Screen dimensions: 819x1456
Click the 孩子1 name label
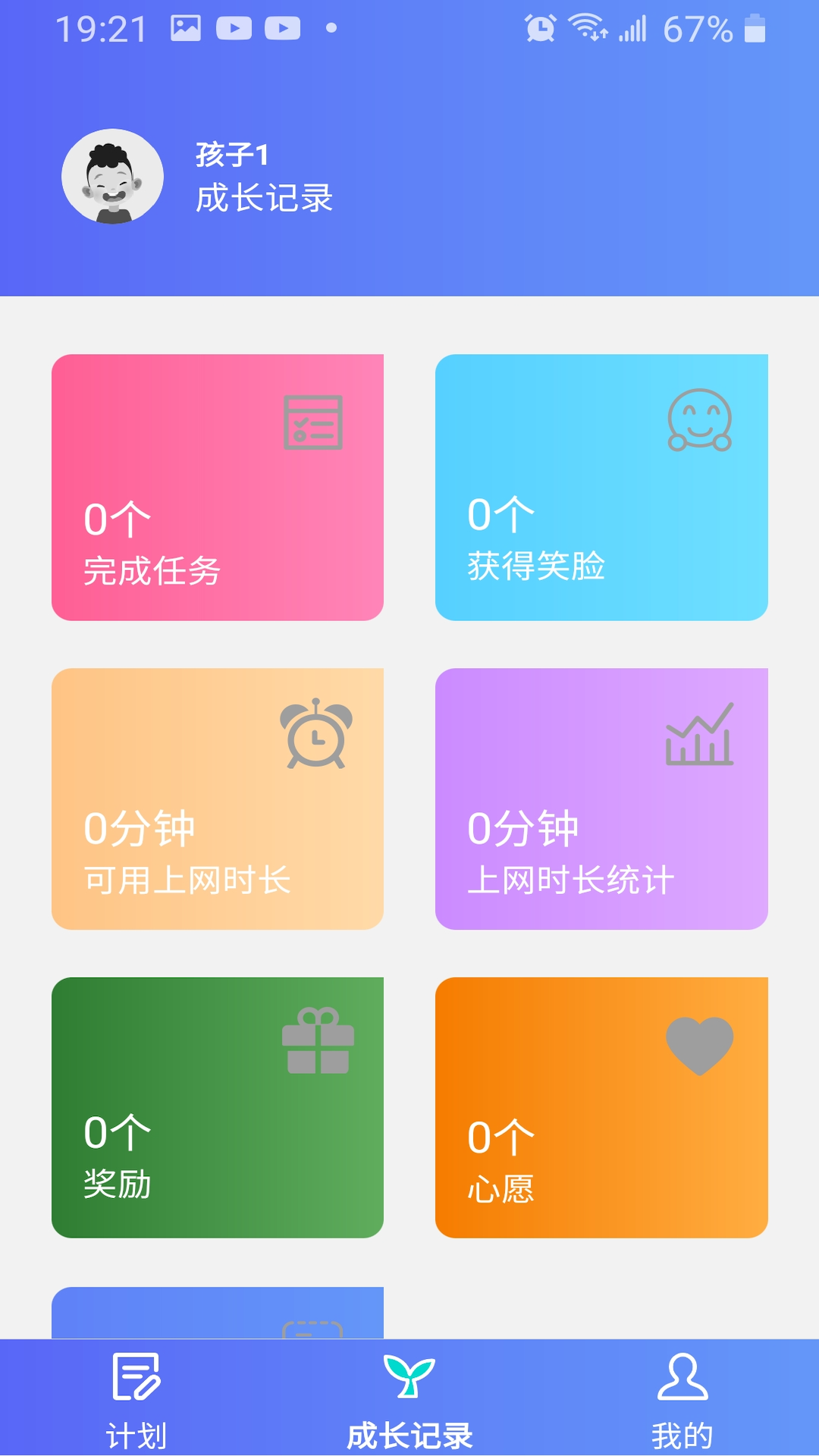[x=231, y=154]
